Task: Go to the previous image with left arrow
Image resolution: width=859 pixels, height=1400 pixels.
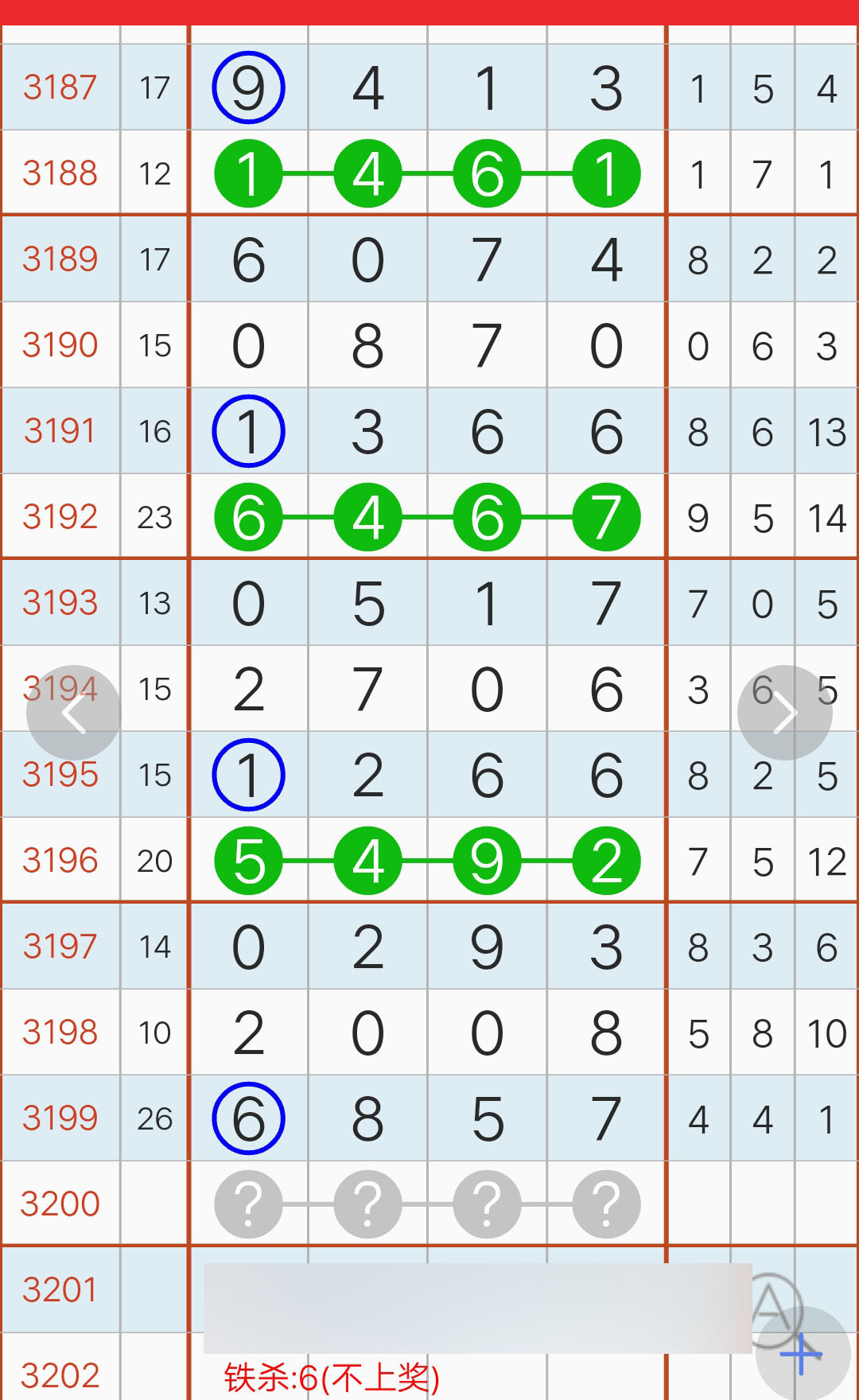Action: pos(74,713)
